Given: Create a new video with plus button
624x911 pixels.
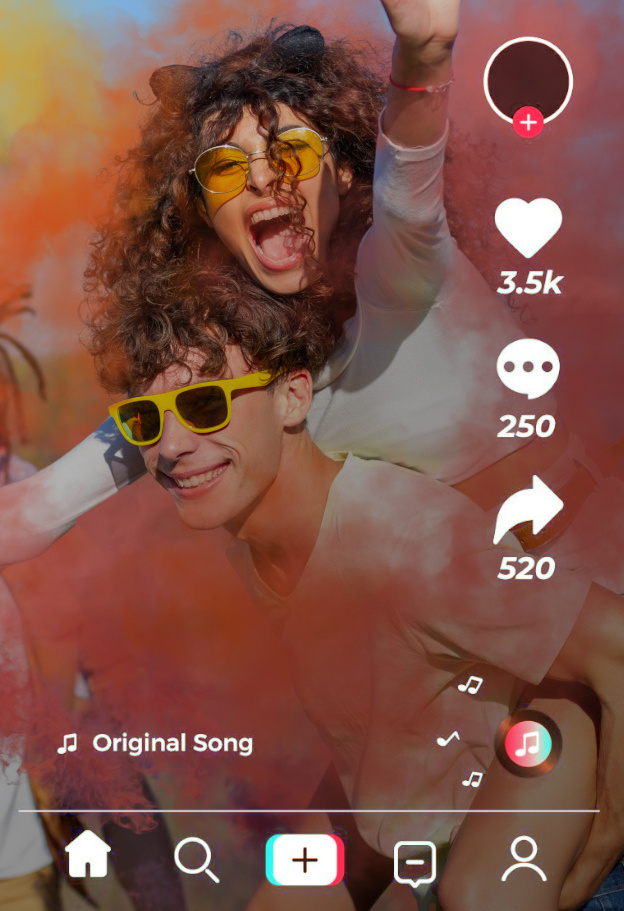Looking at the screenshot, I should pyautogui.click(x=305, y=860).
